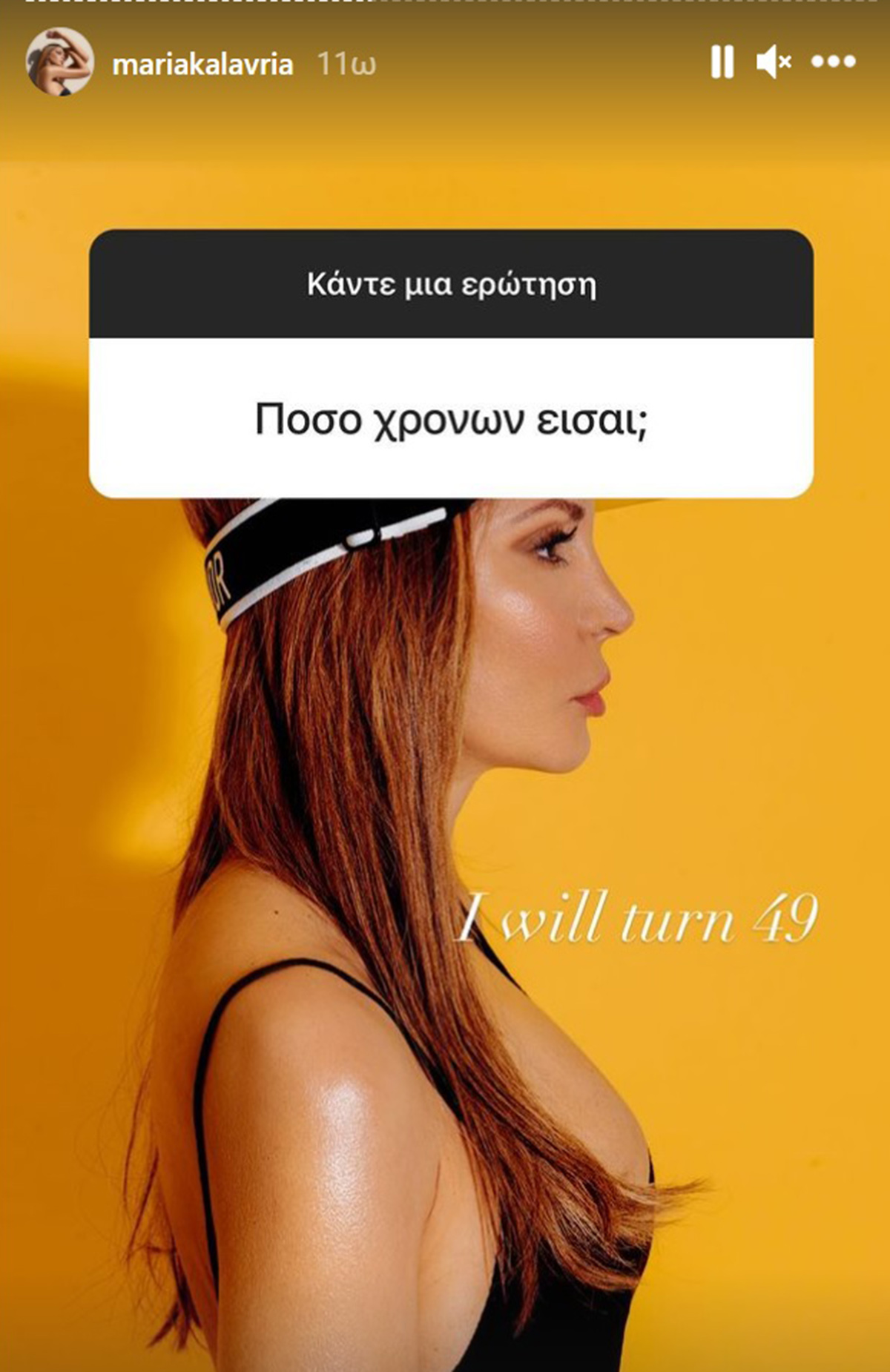Viewport: 890px width, 1372px height.
Task: Tap the mariakalavria username
Action: pos(202,65)
